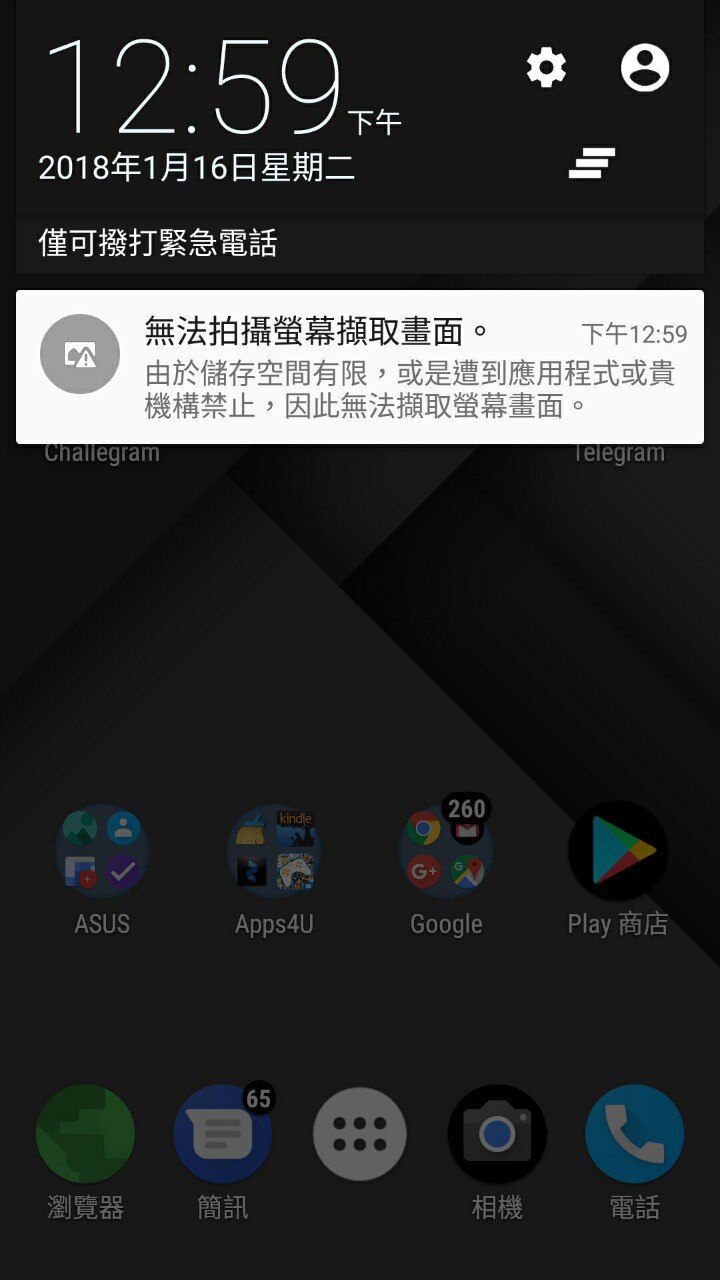The width and height of the screenshot is (720, 1280).
Task: Clear all notifications
Action: pyautogui.click(x=592, y=163)
